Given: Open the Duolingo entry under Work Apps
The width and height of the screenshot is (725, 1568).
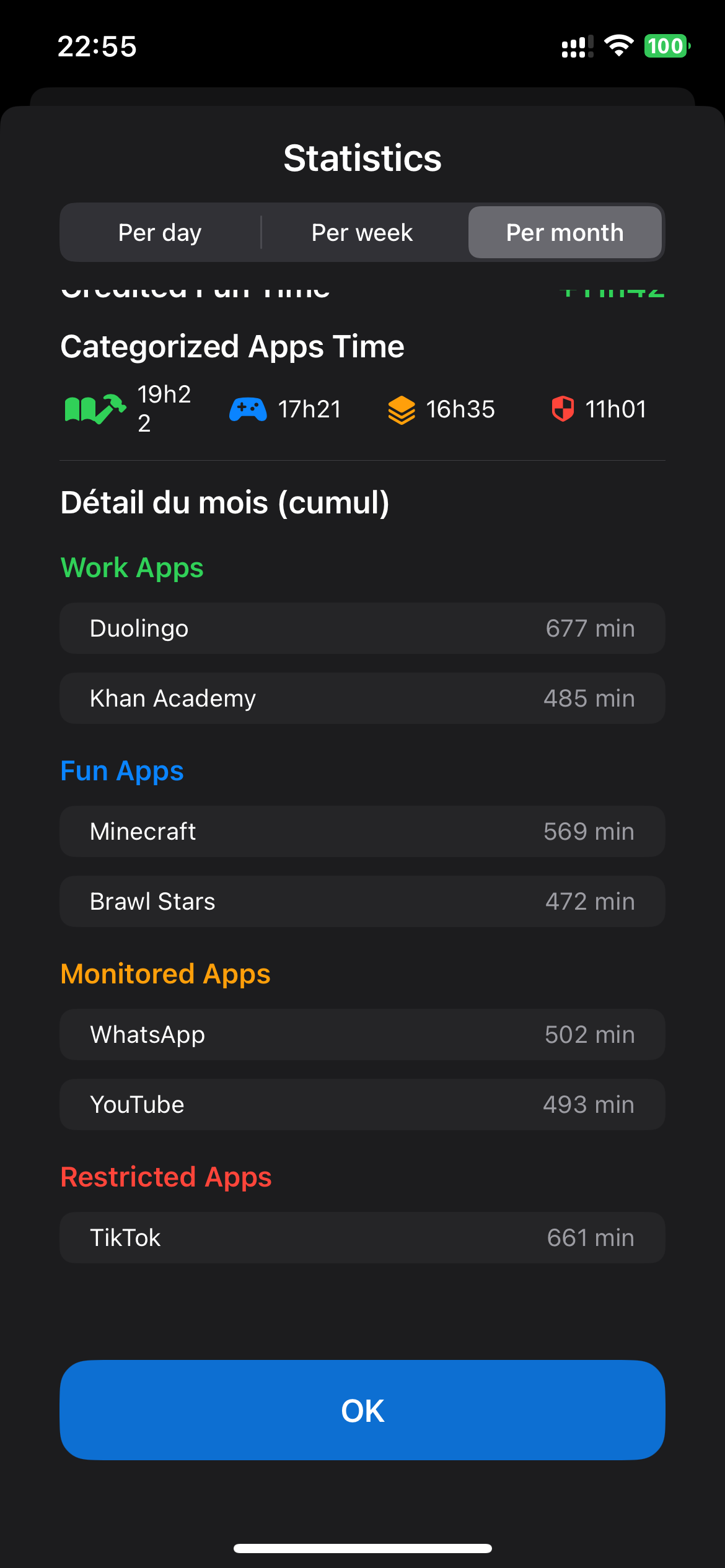Looking at the screenshot, I should (x=362, y=628).
